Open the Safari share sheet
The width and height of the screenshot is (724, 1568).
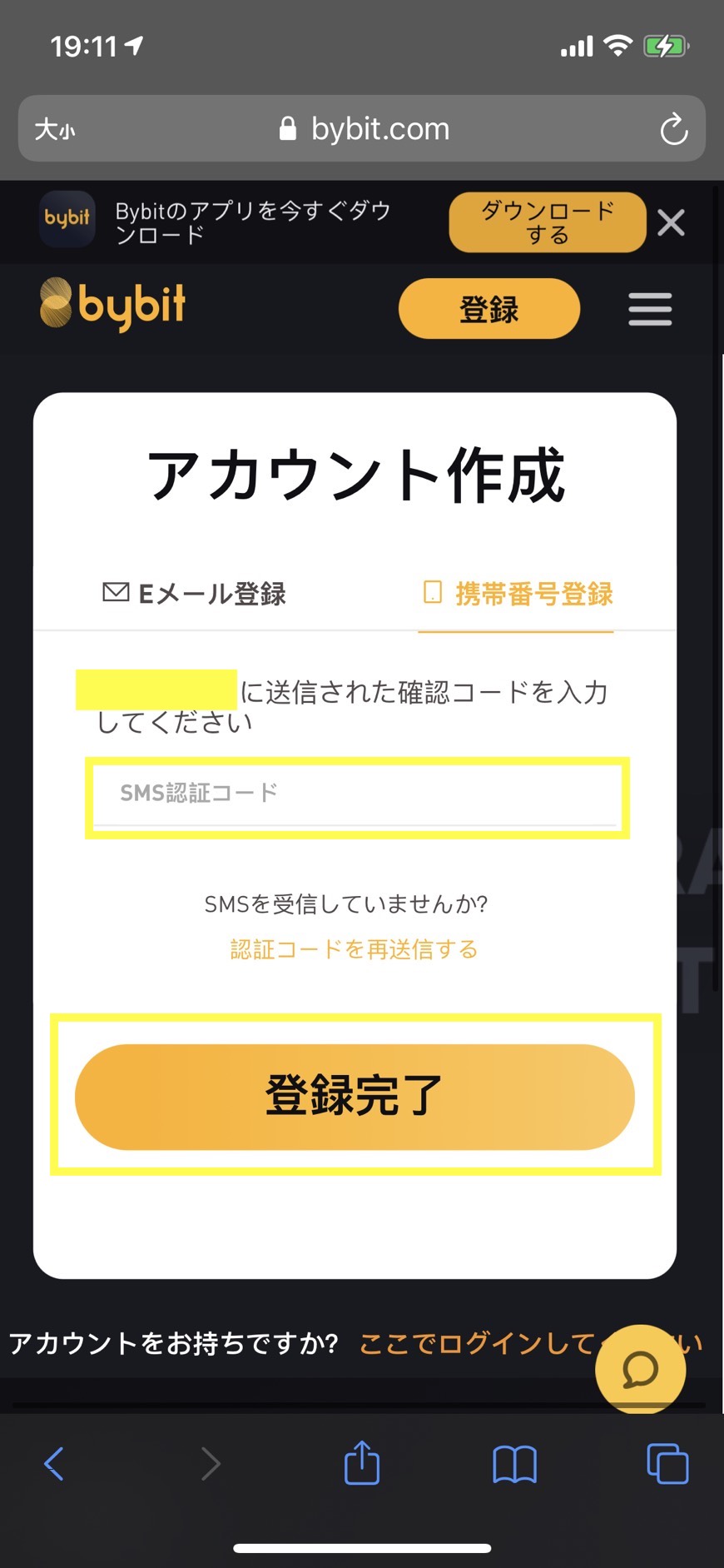pyautogui.click(x=362, y=1463)
